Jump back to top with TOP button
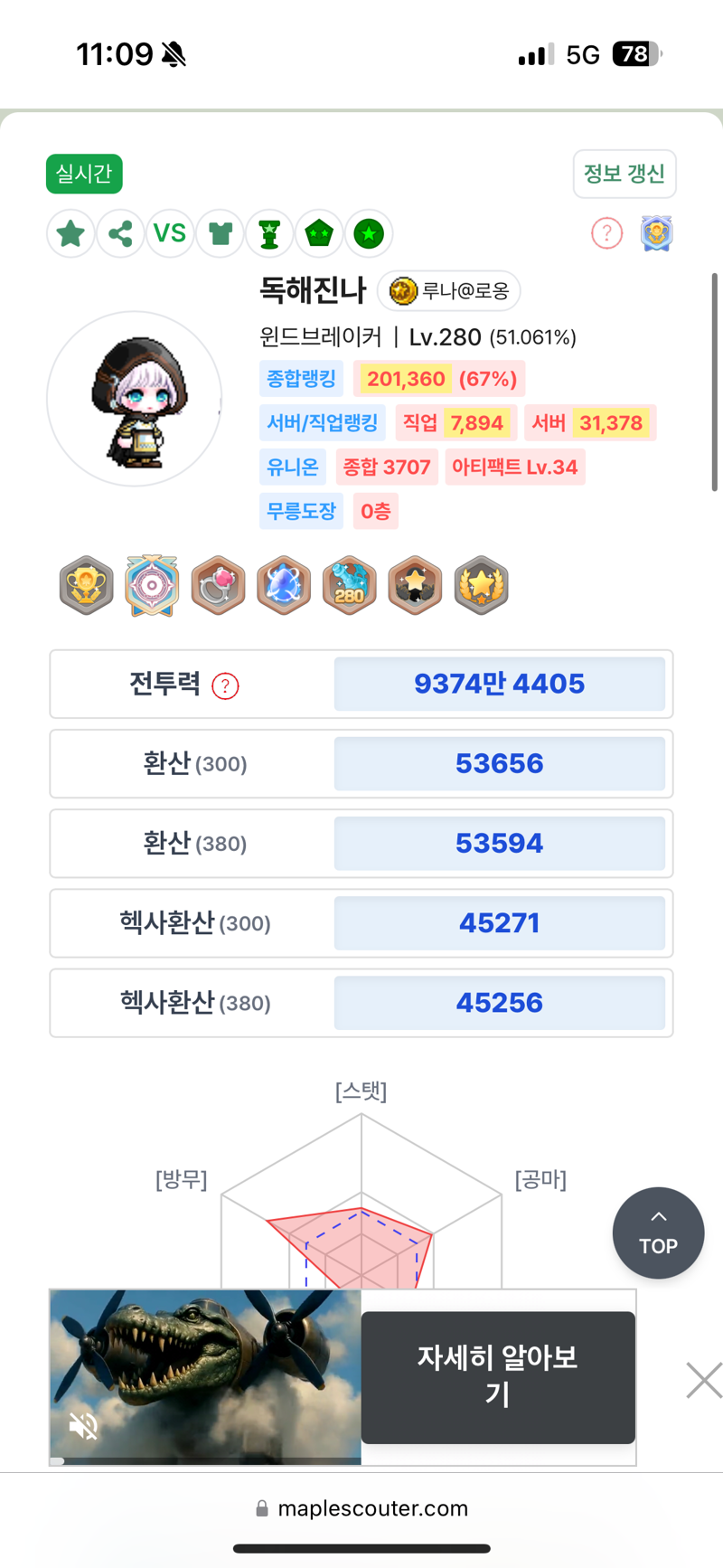 coord(658,1233)
